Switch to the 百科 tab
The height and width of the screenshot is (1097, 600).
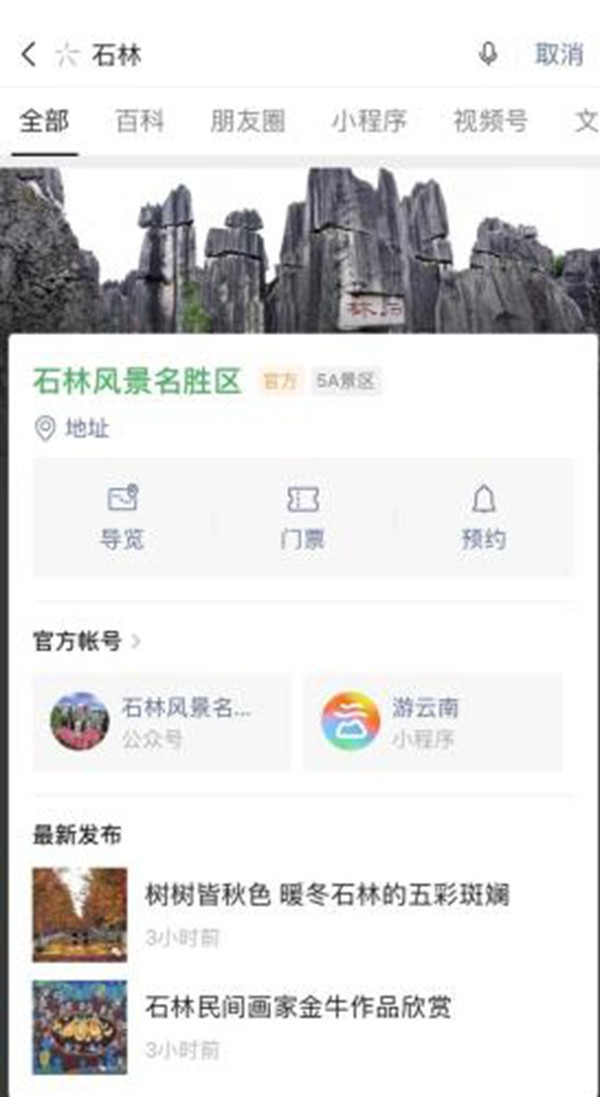coord(140,122)
